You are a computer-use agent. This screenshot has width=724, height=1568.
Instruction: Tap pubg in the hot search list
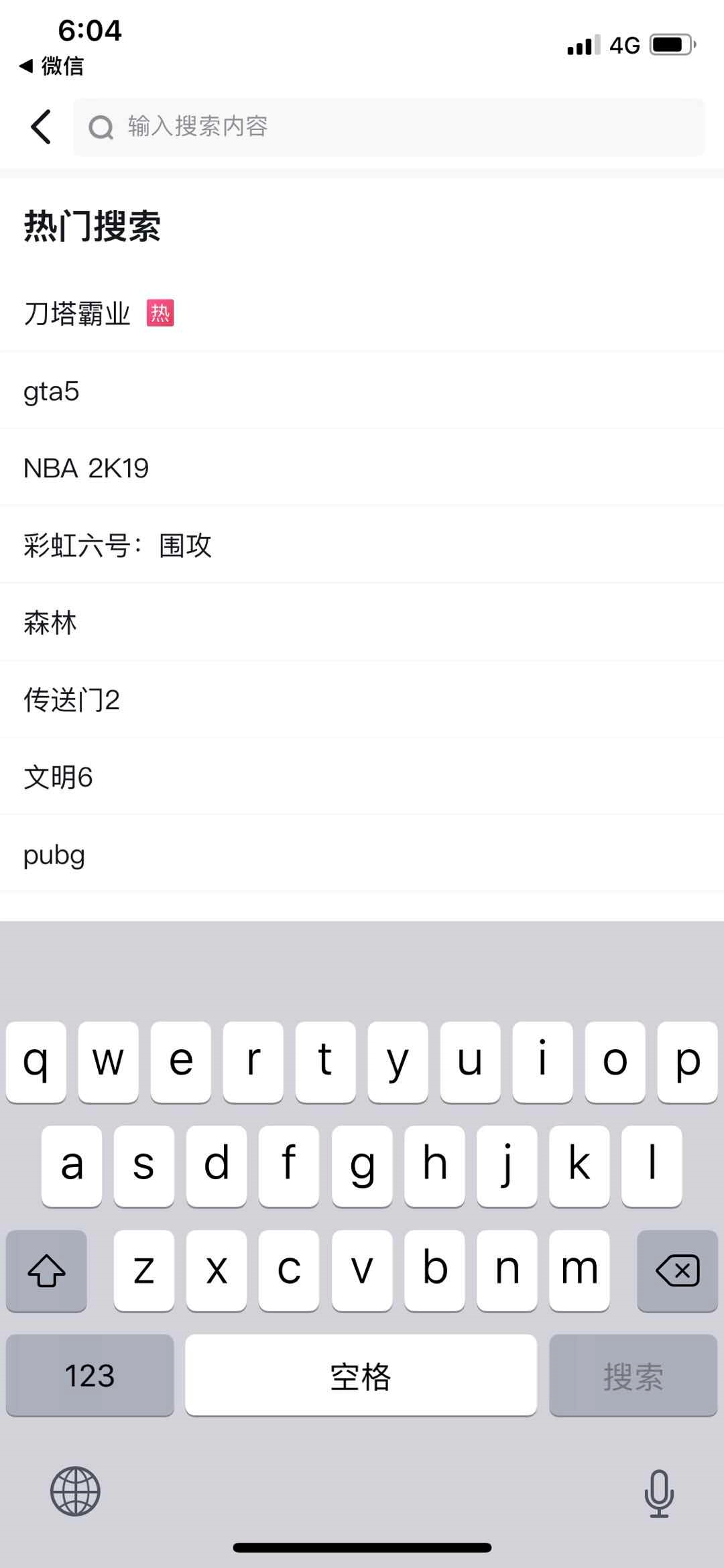[x=54, y=855]
